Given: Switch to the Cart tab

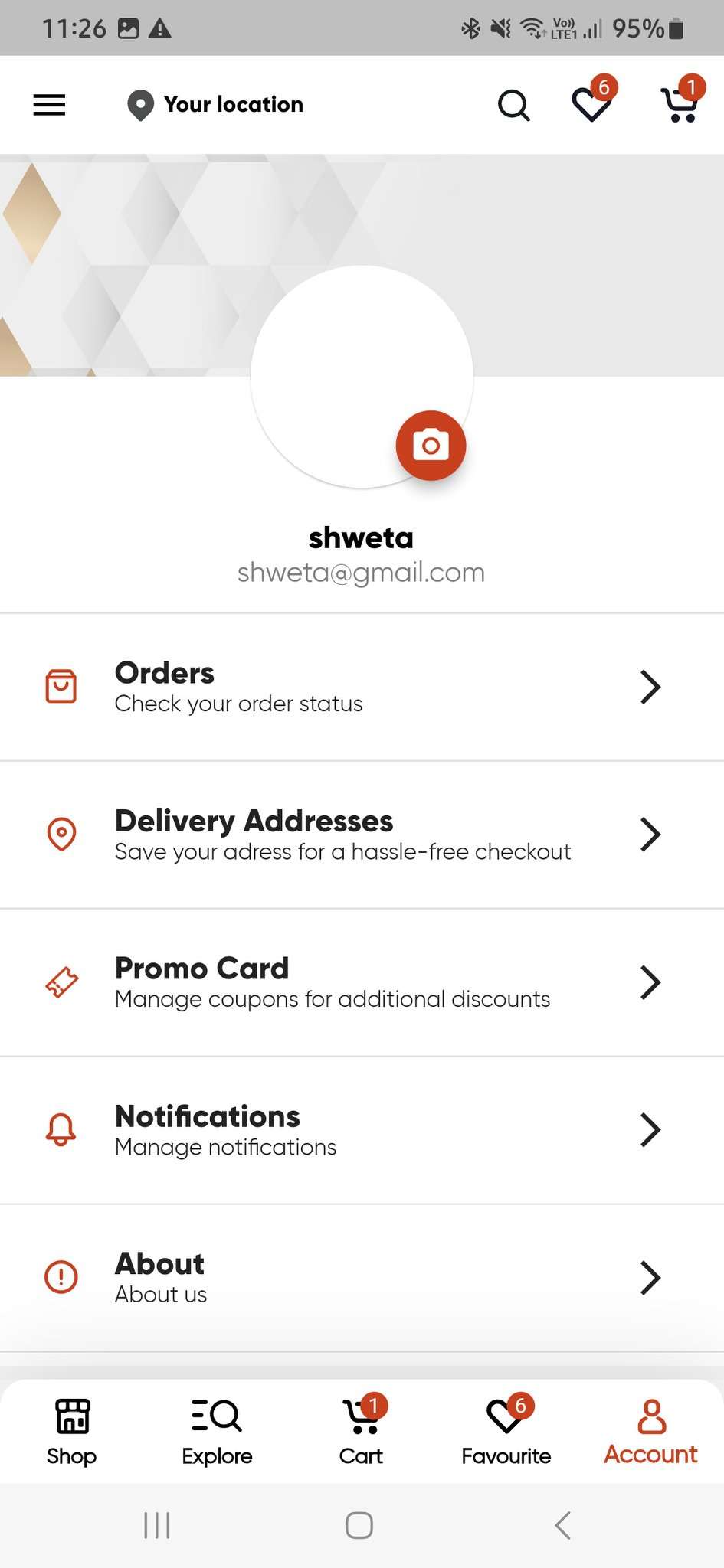Looking at the screenshot, I should point(362,1430).
